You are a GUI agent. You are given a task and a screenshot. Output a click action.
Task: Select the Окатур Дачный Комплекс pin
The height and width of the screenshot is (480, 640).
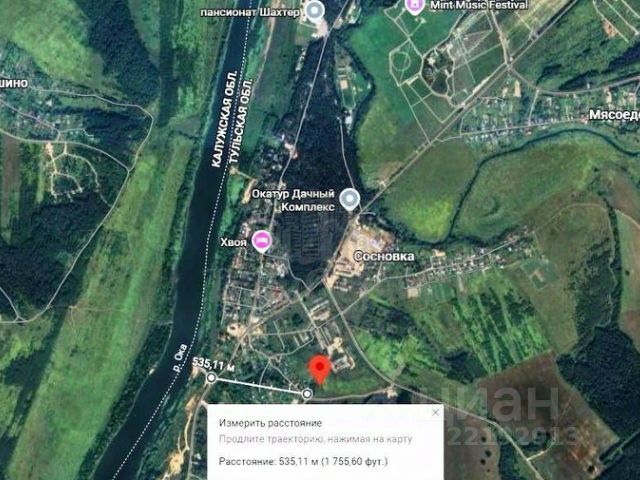click(x=349, y=199)
